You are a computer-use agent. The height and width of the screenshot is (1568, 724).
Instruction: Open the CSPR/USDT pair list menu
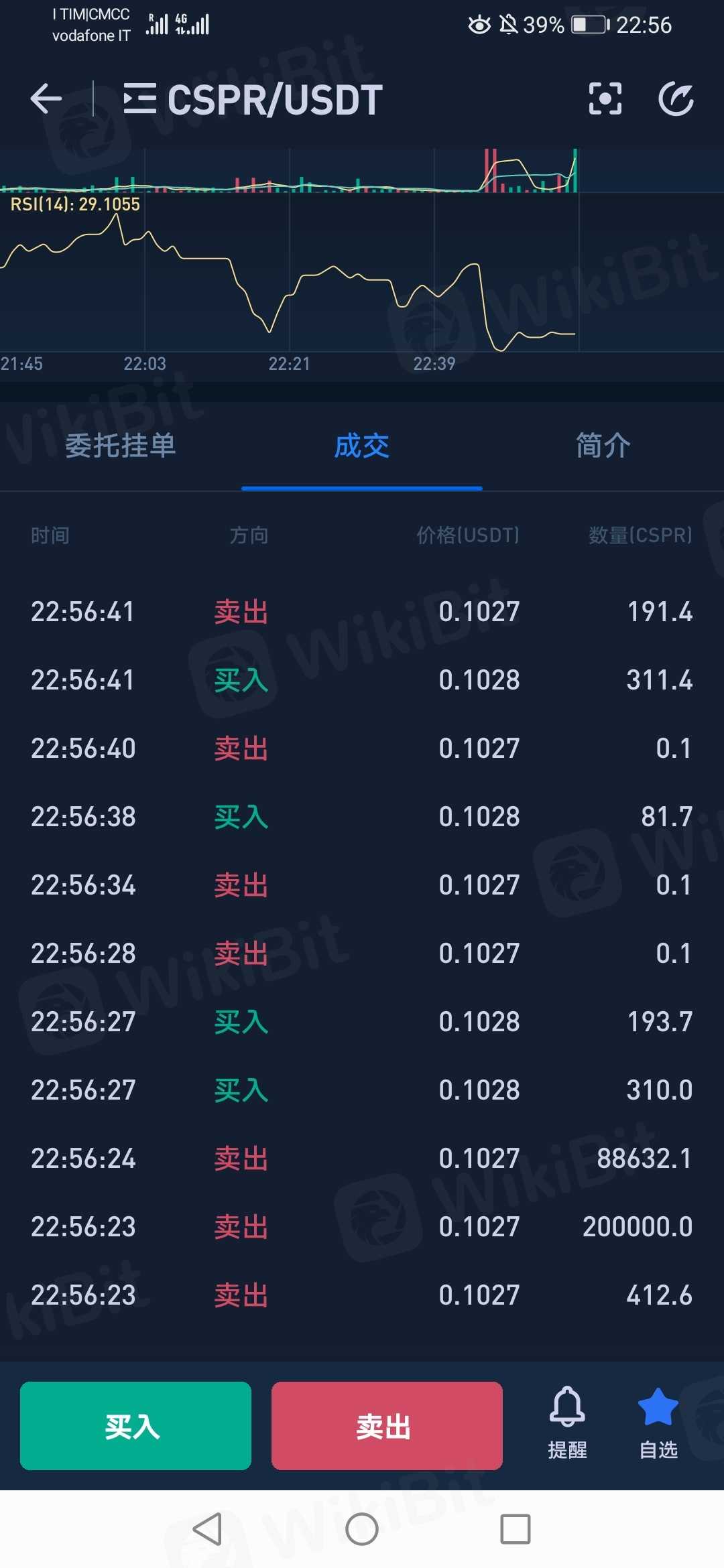pyautogui.click(x=140, y=99)
